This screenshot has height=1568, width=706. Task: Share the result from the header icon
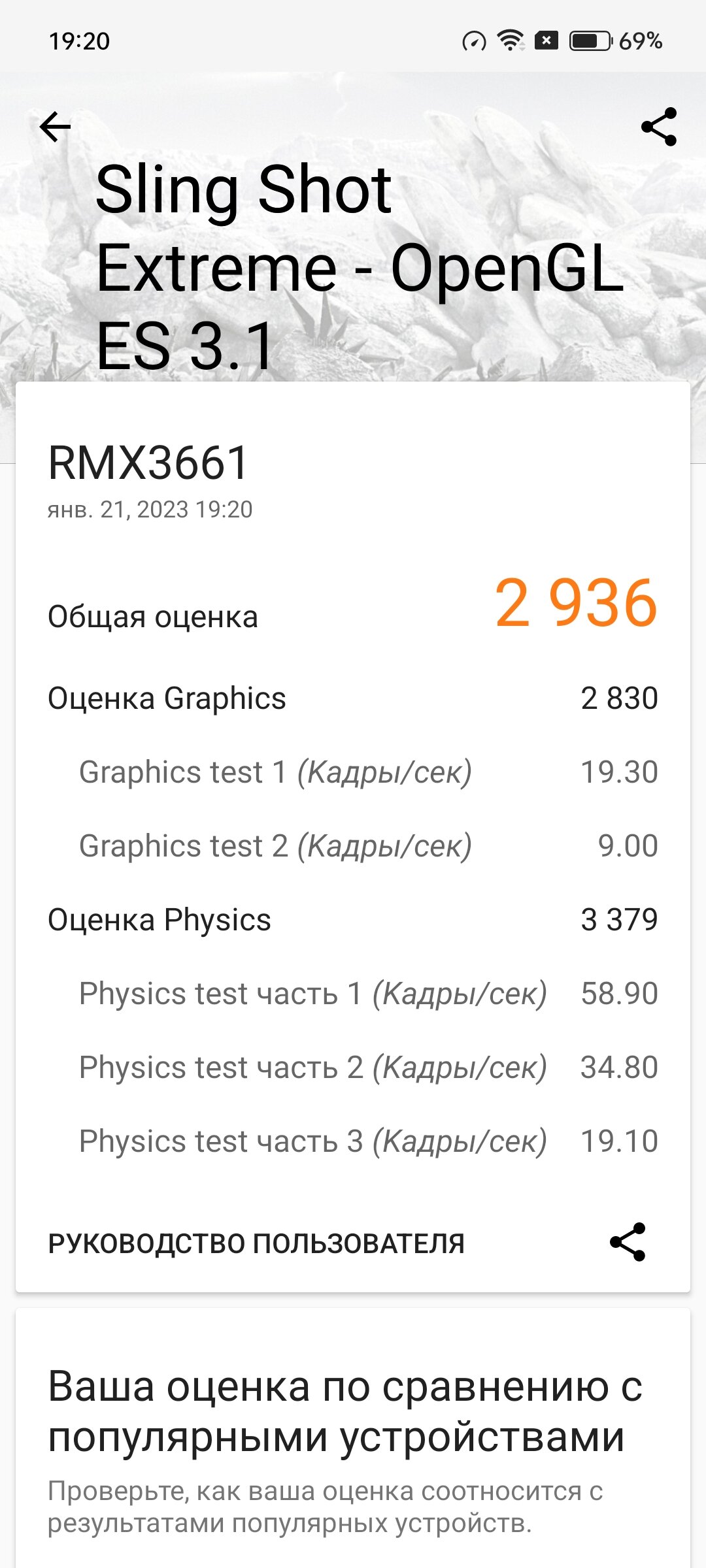pos(659,127)
